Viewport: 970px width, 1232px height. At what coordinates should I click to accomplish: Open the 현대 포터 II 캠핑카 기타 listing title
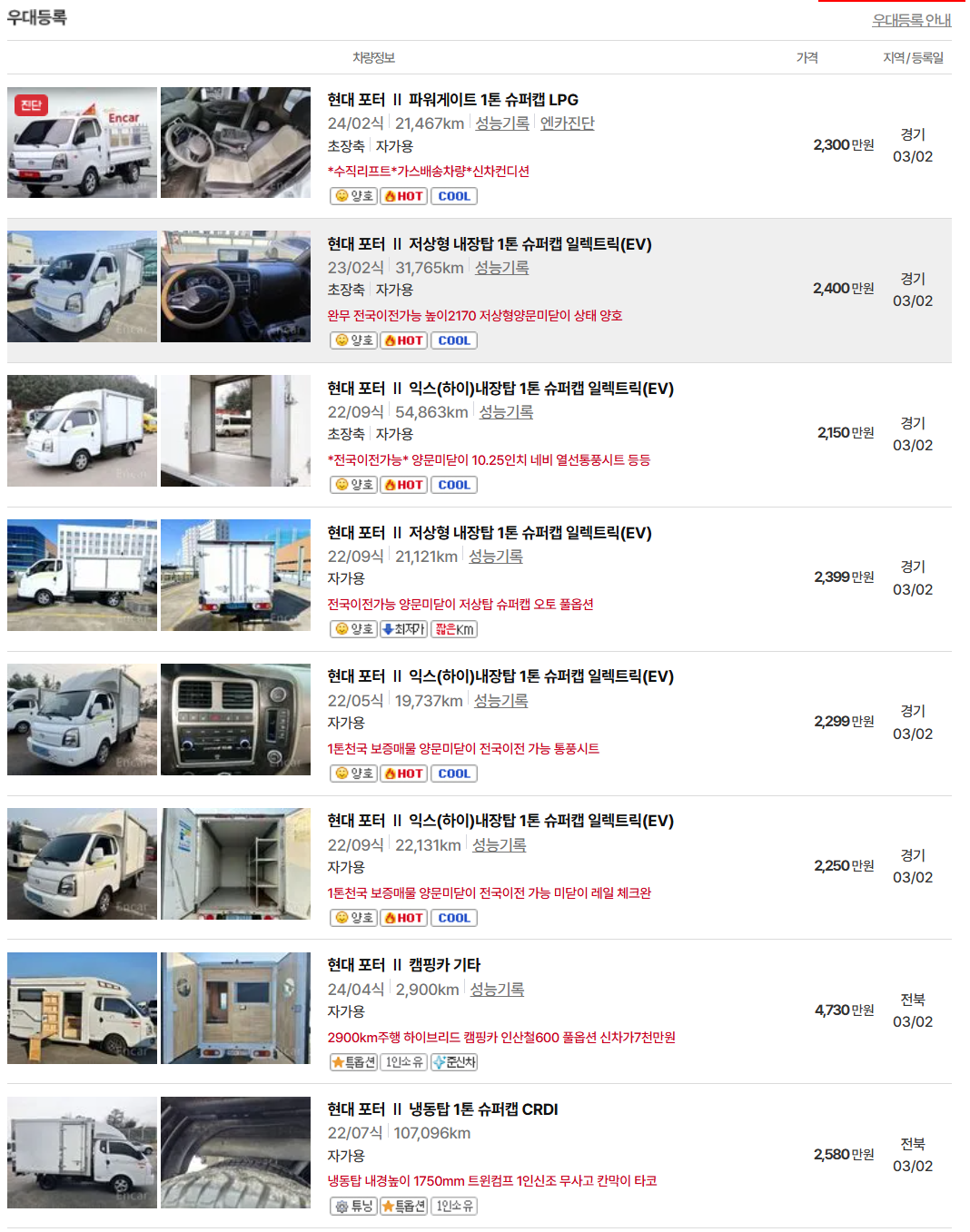[x=406, y=964]
